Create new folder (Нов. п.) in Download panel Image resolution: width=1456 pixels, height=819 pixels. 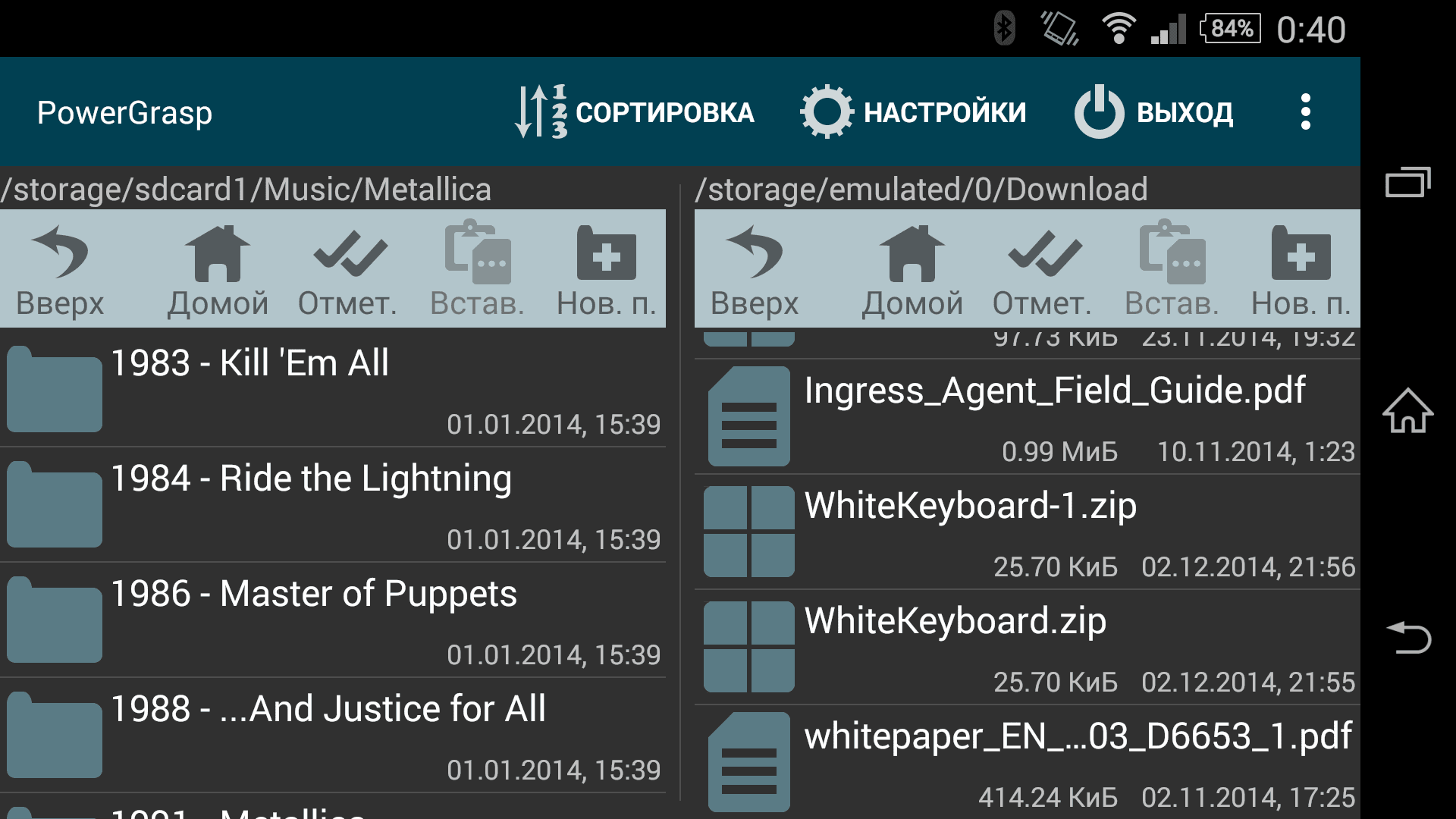click(x=1301, y=269)
